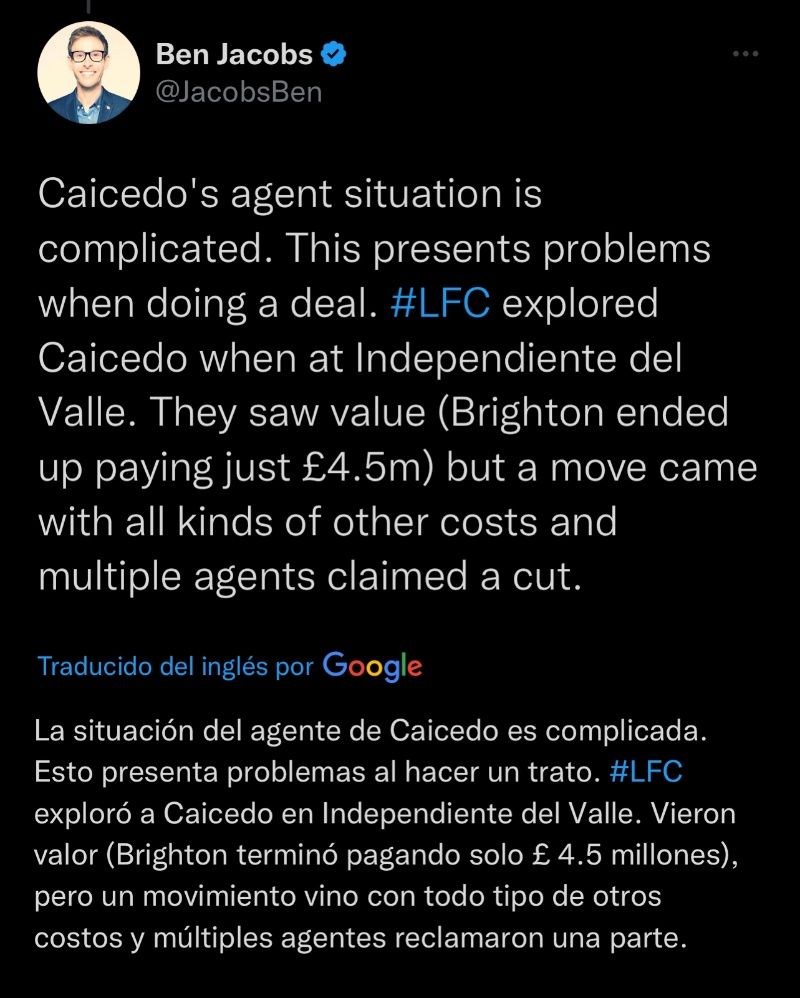Image resolution: width=800 pixels, height=998 pixels.
Task: Open Ben Jacobs' profile picture
Action: click(88, 73)
